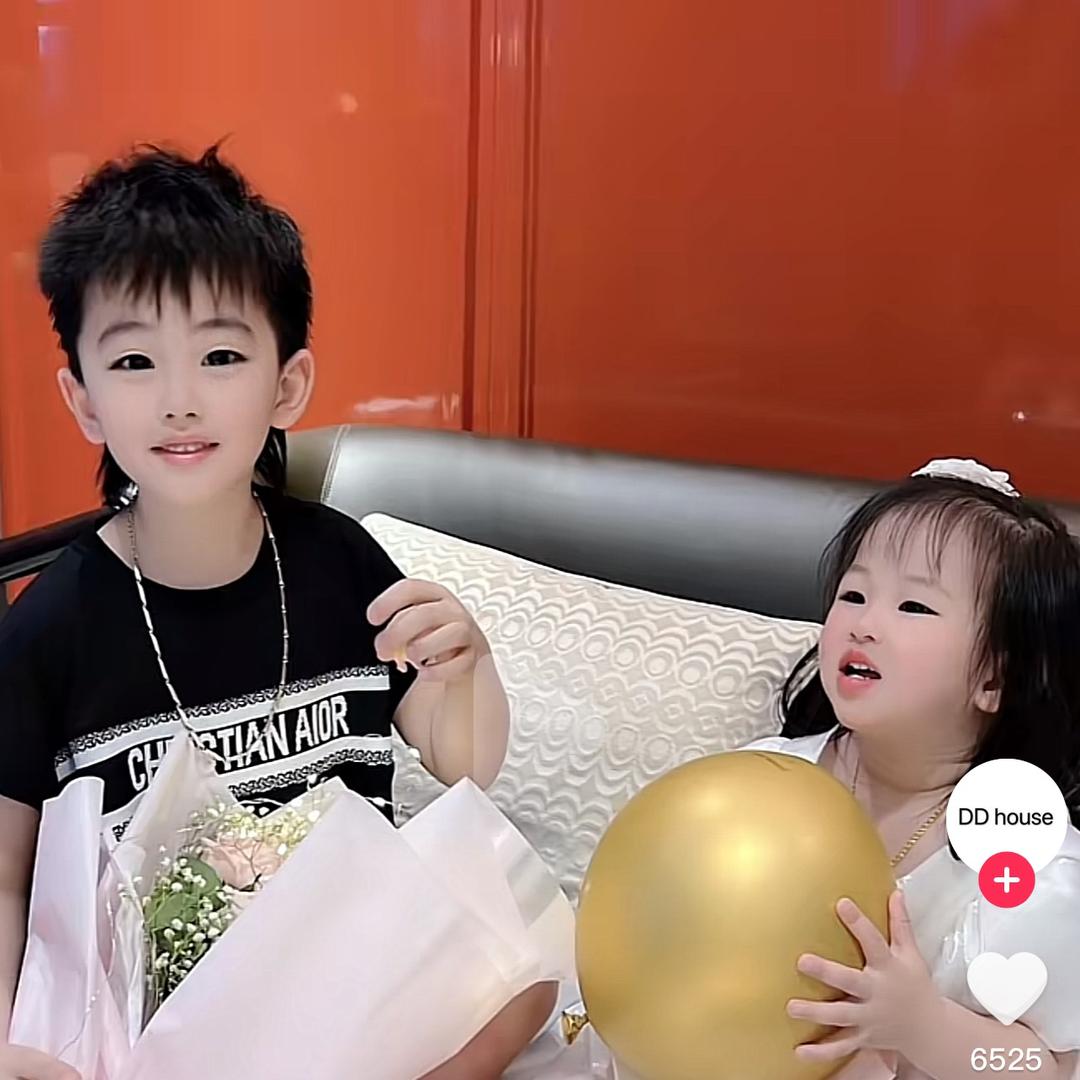Screen dimensions: 1080x1080
Task: Open the DD house profile avatar
Action: pyautogui.click(x=1006, y=815)
